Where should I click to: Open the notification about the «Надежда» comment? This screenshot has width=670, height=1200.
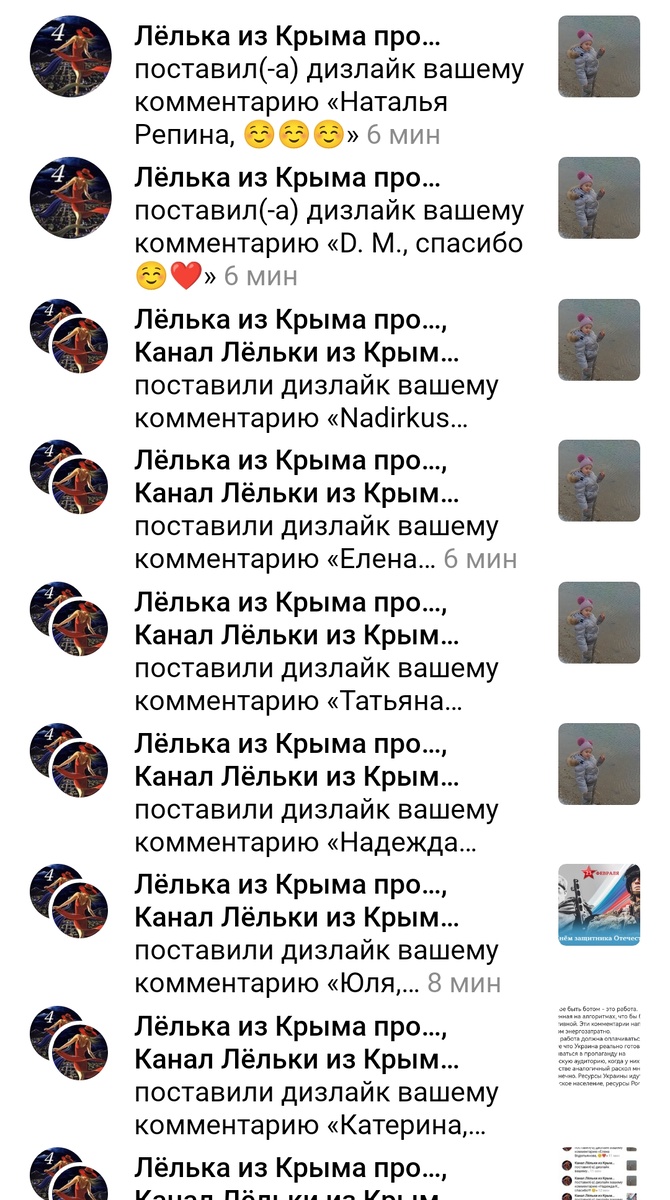(x=330, y=793)
